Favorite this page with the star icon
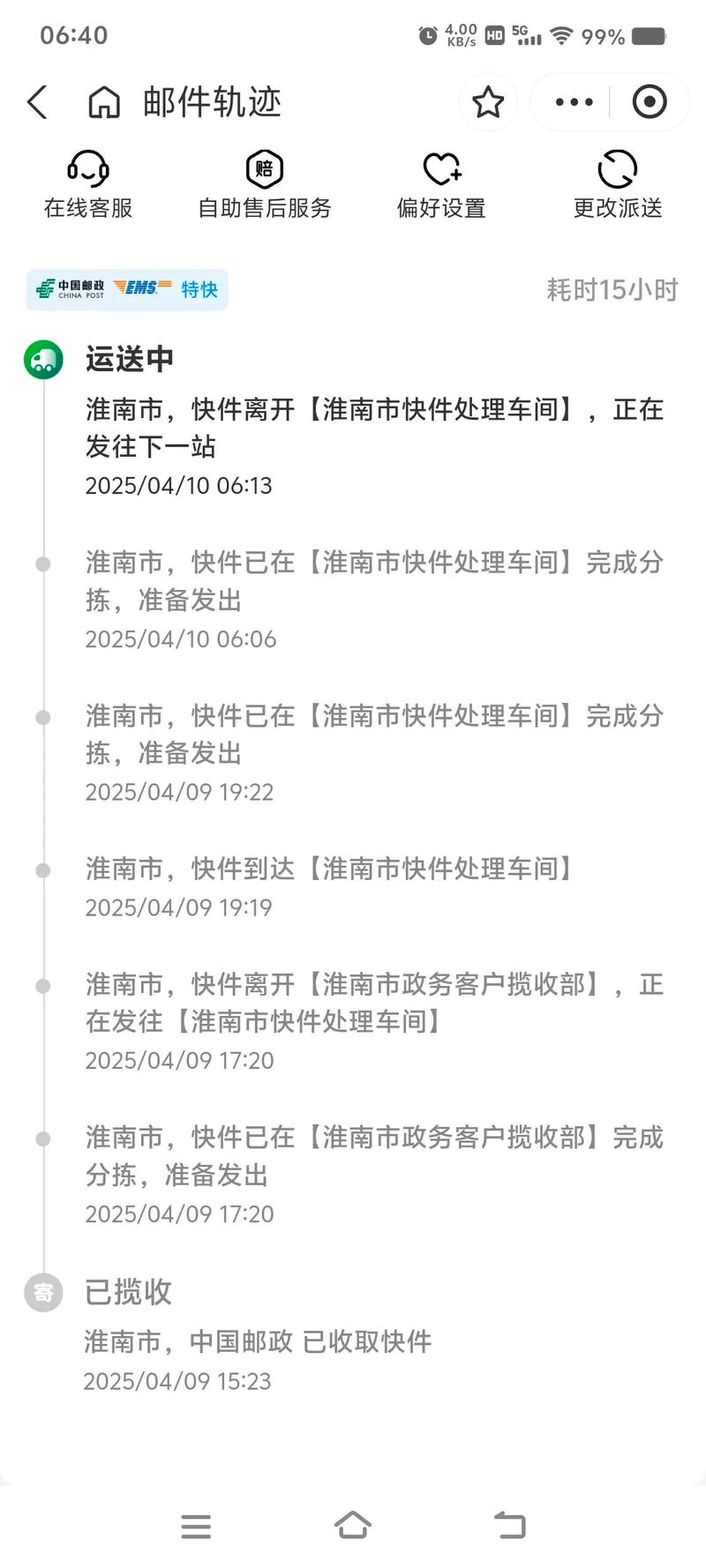This screenshot has width=706, height=1568. 488,101
